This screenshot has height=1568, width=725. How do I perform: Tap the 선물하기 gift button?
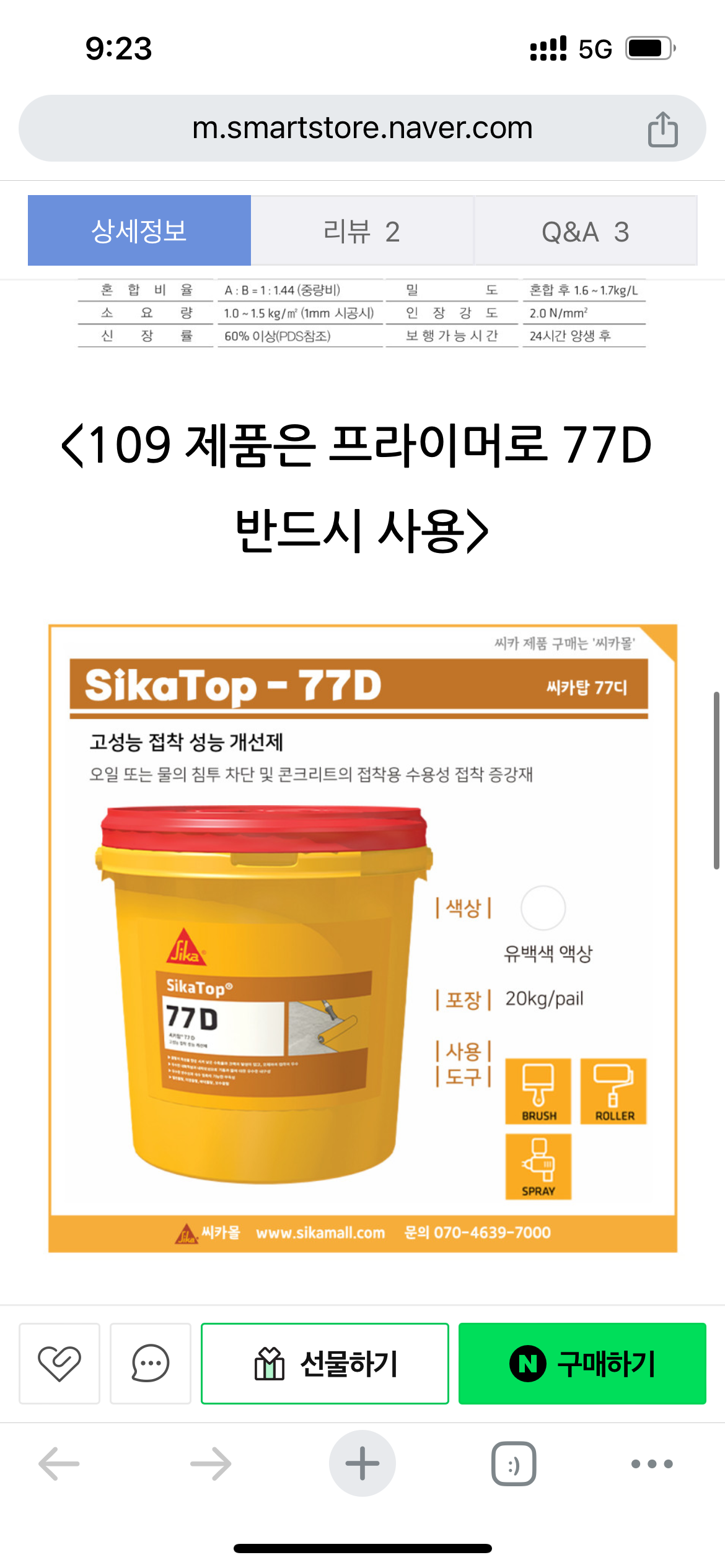tap(325, 1363)
